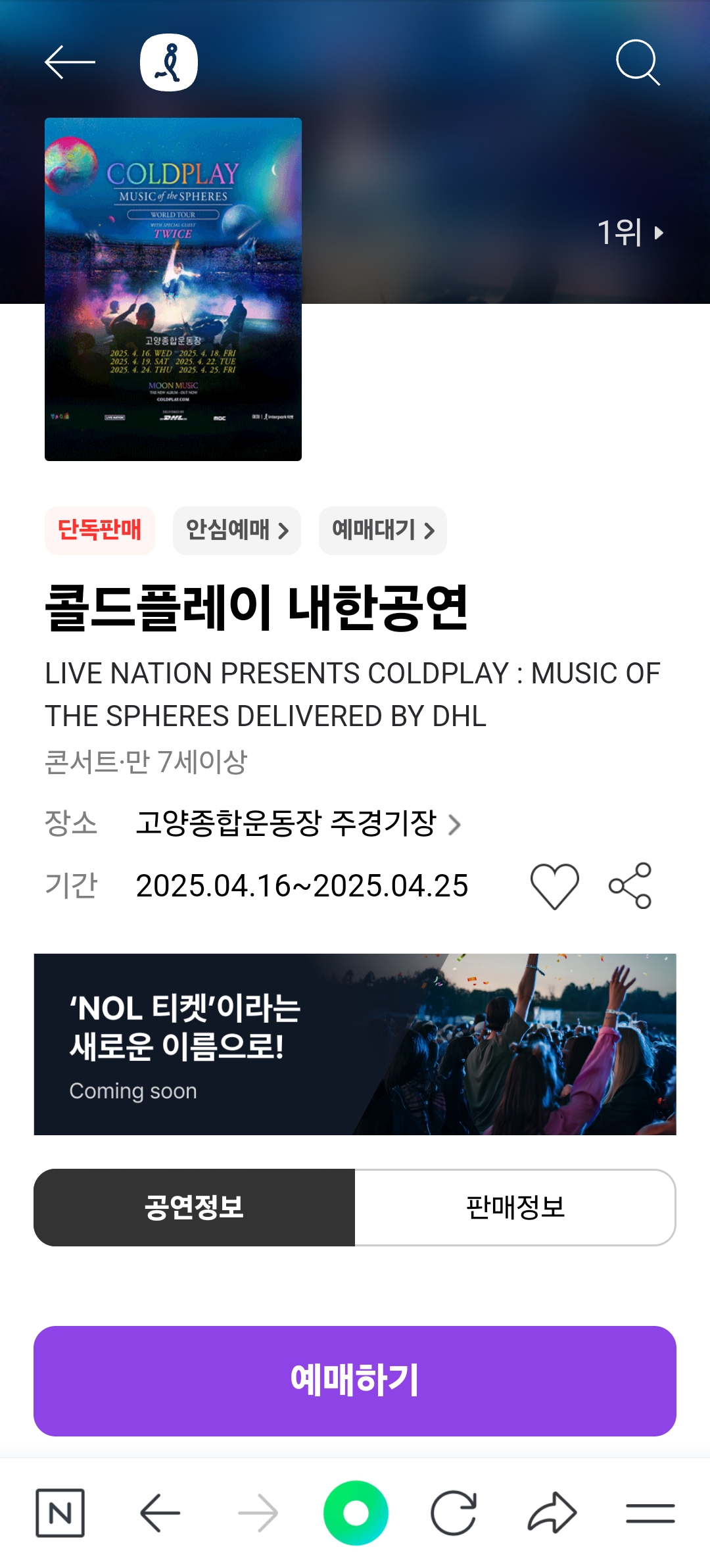Open 예매대기 chip
Image resolution: width=710 pixels, height=1568 pixels.
pyautogui.click(x=383, y=530)
